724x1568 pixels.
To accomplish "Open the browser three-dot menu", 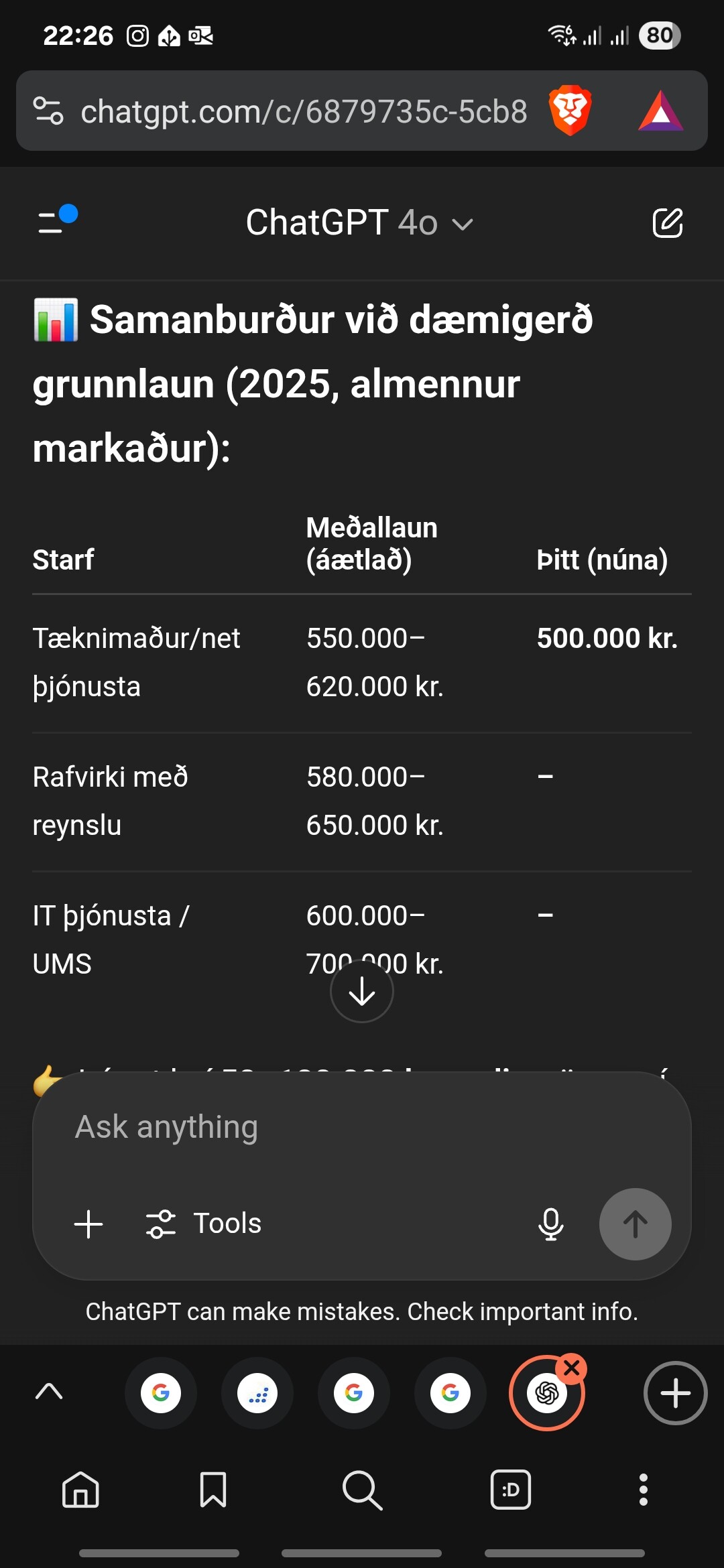I will coord(644,1490).
